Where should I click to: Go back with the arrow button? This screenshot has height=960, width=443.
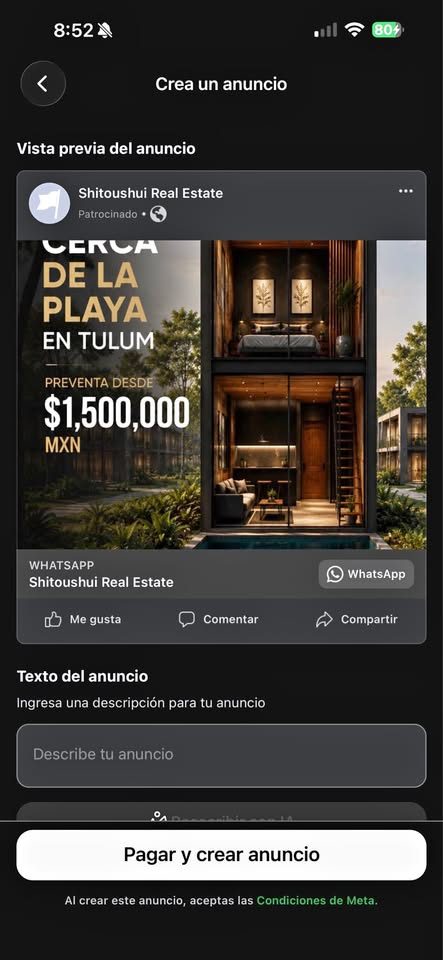pyautogui.click(x=43, y=84)
